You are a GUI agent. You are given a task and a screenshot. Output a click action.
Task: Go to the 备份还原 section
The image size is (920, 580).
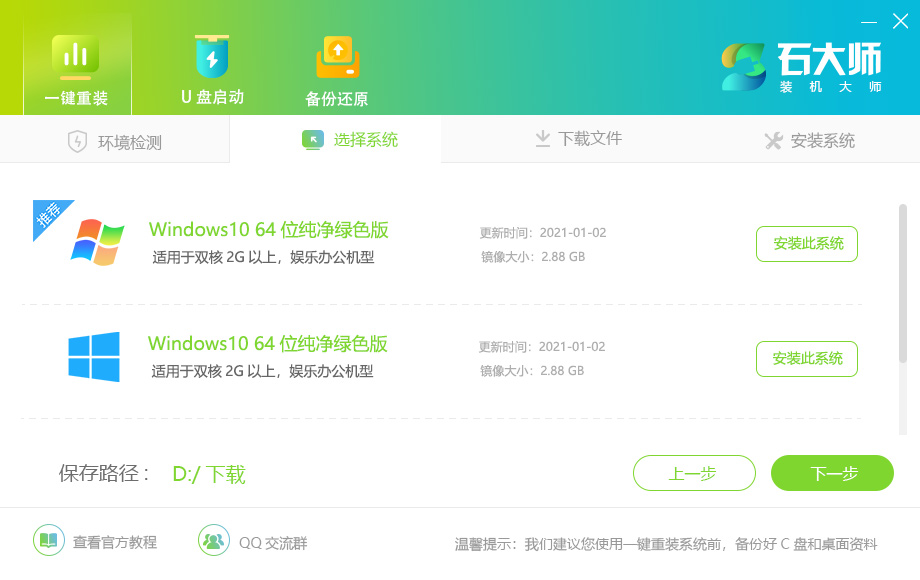tap(337, 70)
